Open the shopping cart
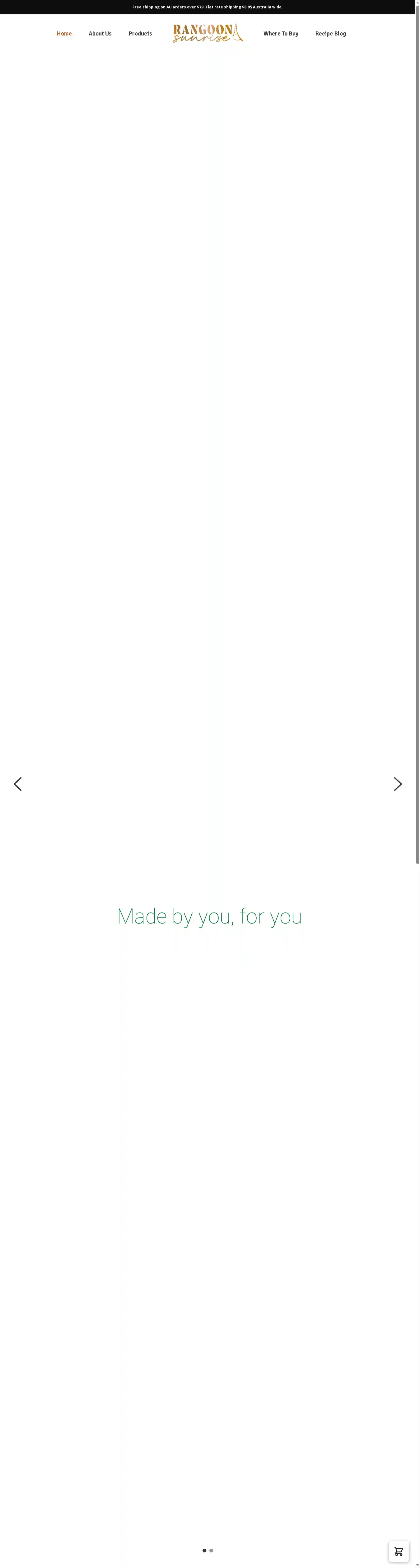The width and height of the screenshot is (420, 1568). pyautogui.click(x=398, y=1551)
